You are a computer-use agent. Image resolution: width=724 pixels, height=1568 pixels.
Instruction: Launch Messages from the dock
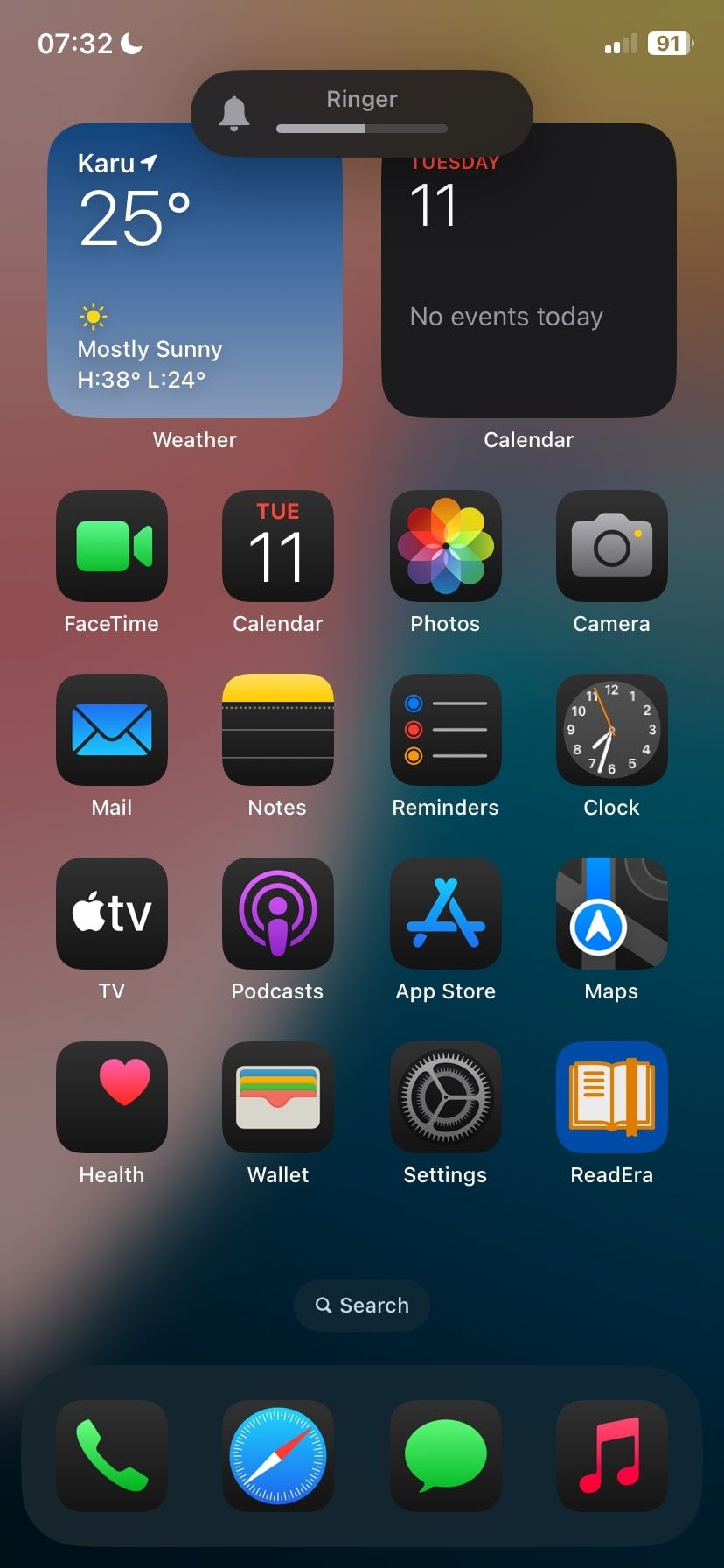click(445, 1456)
